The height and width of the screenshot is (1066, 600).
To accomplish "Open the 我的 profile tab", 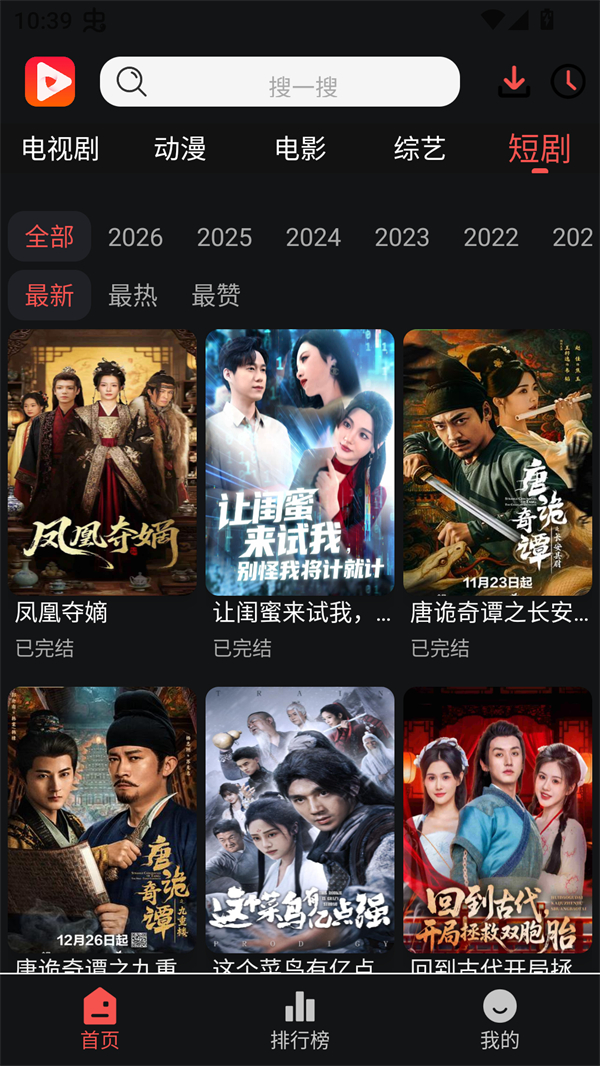I will [x=500, y=1019].
